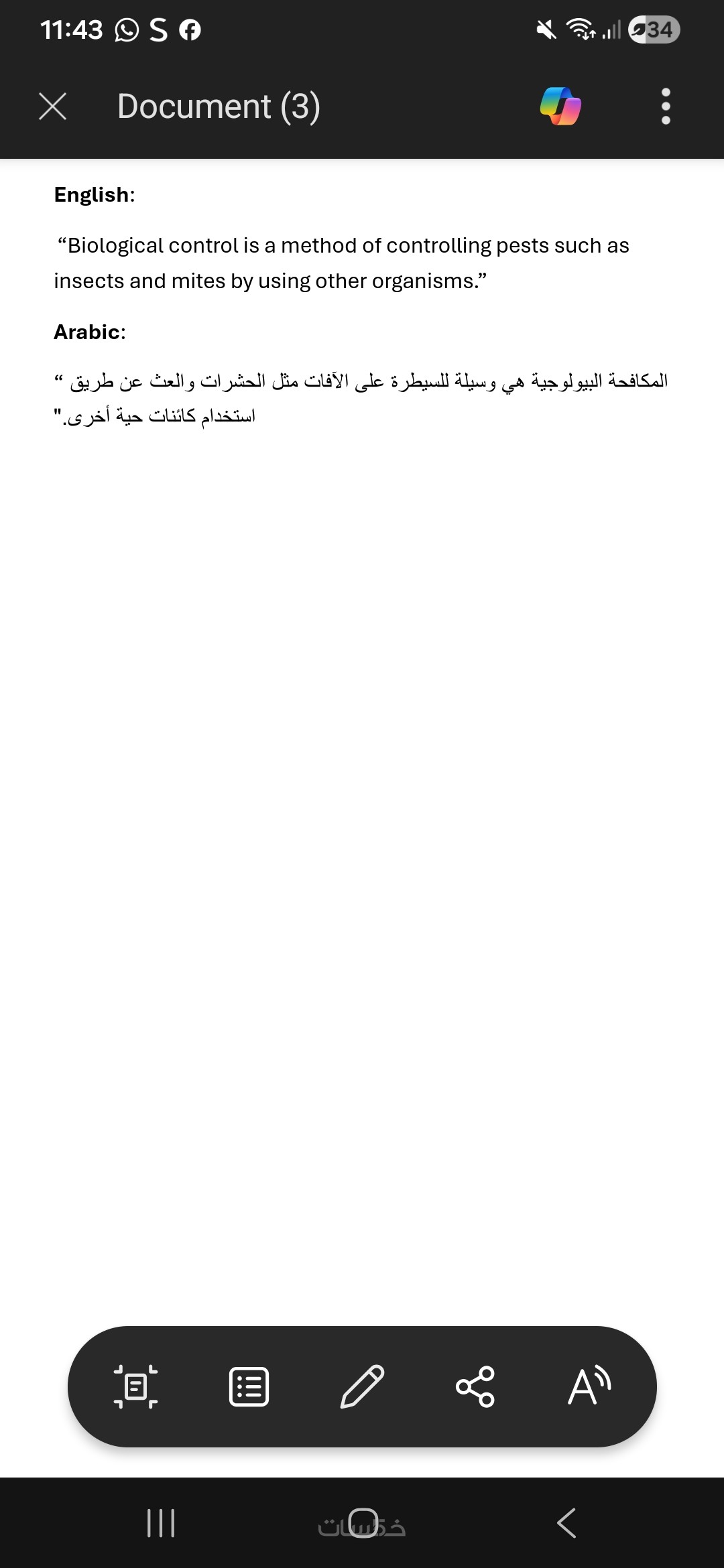The width and height of the screenshot is (724, 1568).
Task: Open the three-dot overflow menu
Action: tap(666, 107)
